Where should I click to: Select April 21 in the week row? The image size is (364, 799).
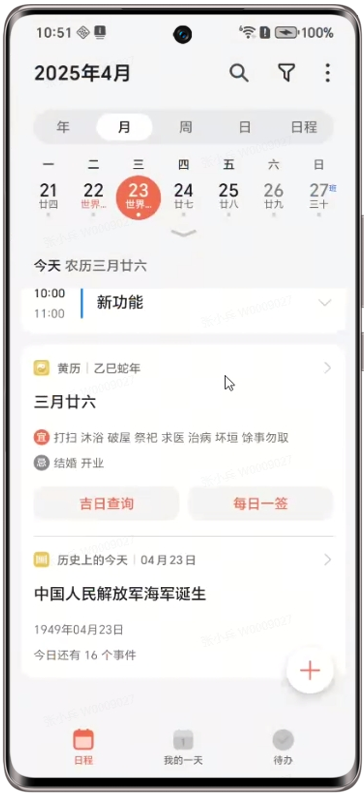(48, 197)
